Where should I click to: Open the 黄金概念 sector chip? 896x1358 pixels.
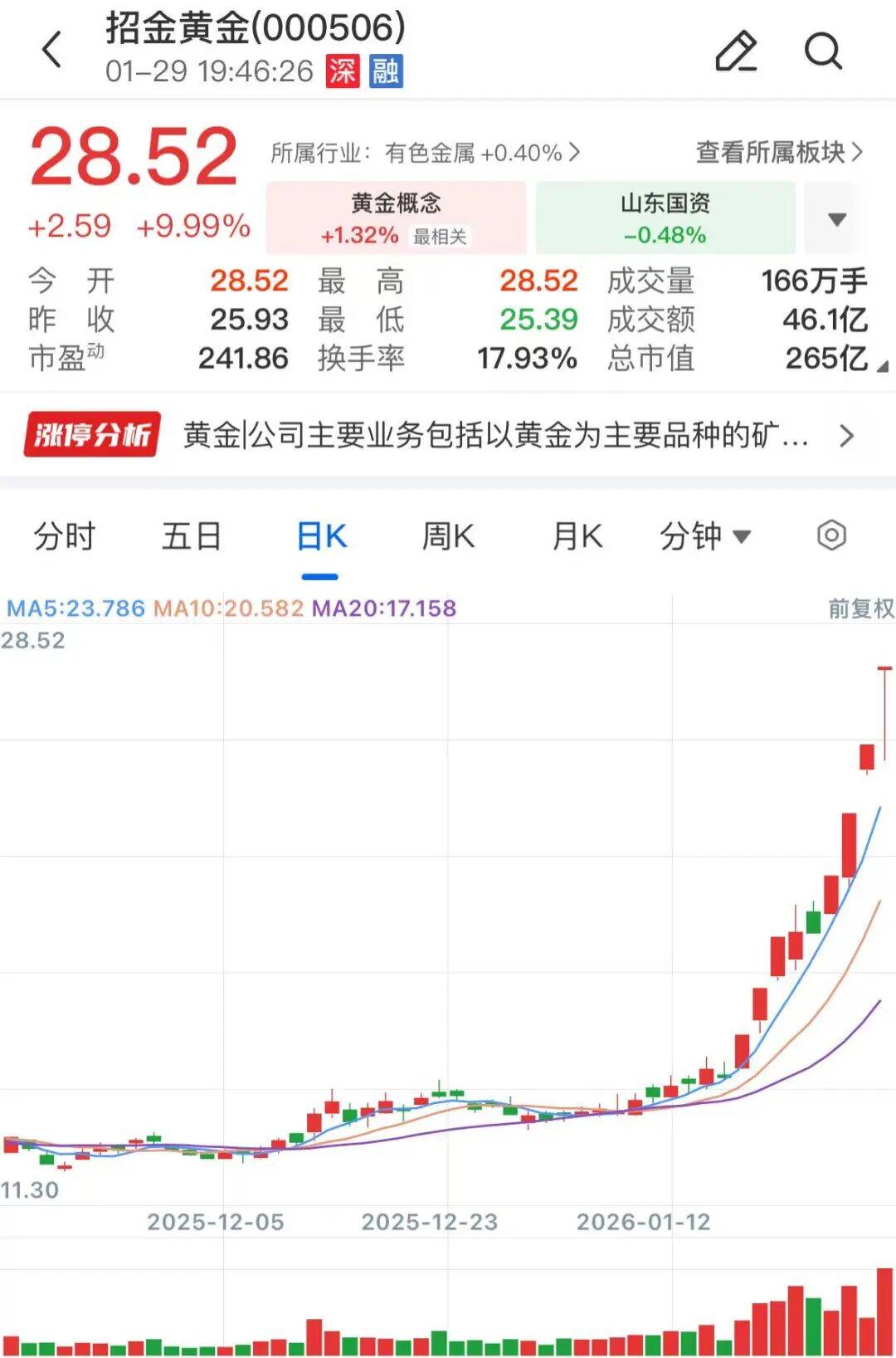[396, 218]
